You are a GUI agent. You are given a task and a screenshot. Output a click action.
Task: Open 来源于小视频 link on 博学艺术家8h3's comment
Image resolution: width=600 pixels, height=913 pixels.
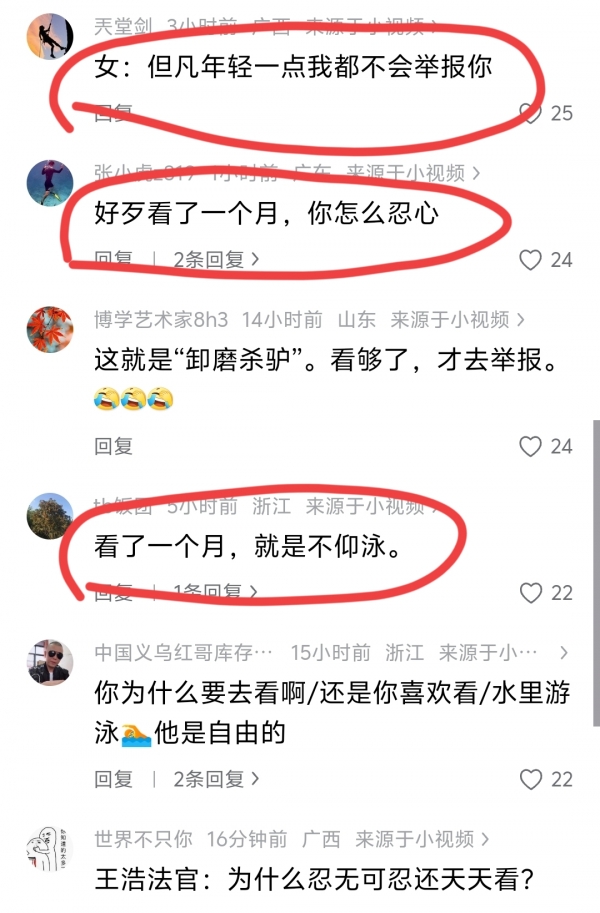tap(449, 320)
